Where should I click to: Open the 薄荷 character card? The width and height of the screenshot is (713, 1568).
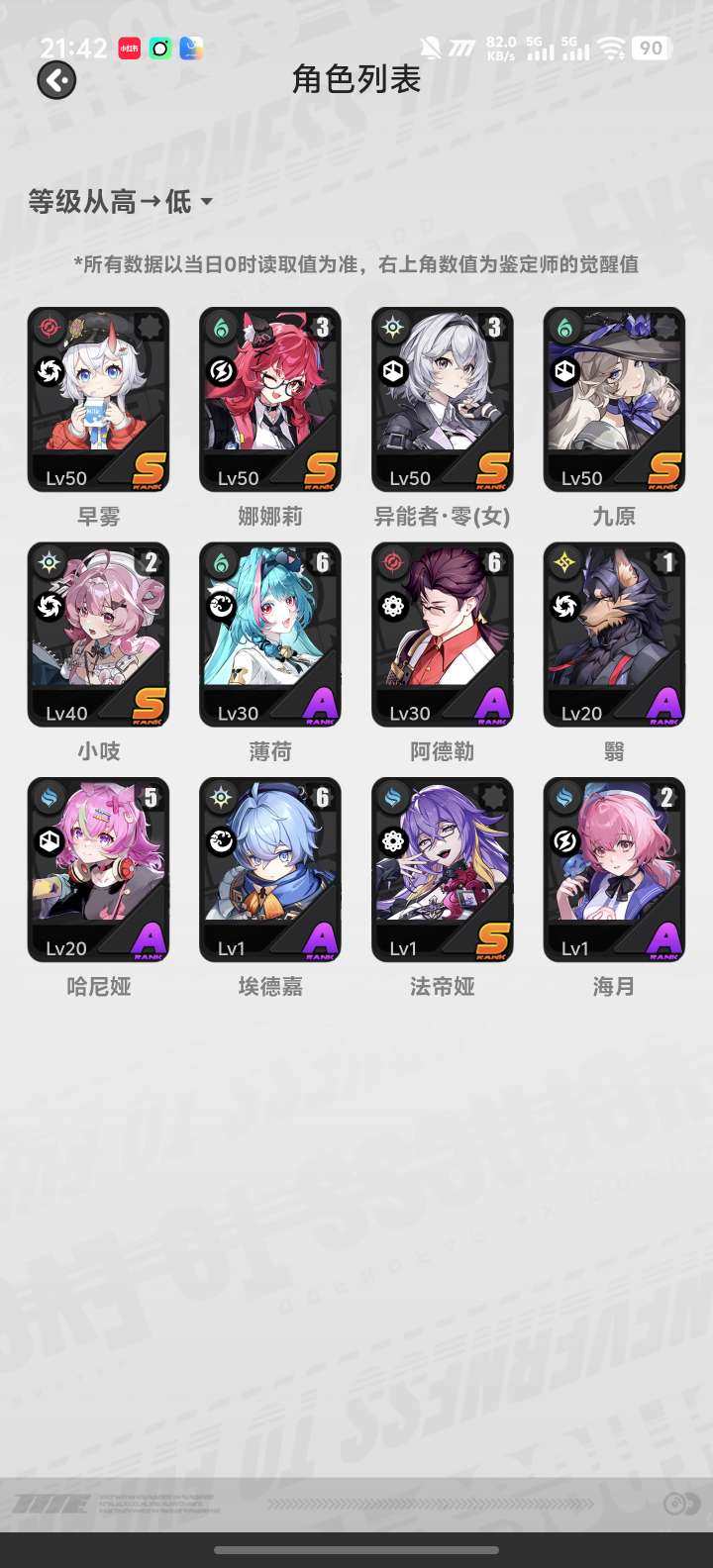tap(270, 635)
